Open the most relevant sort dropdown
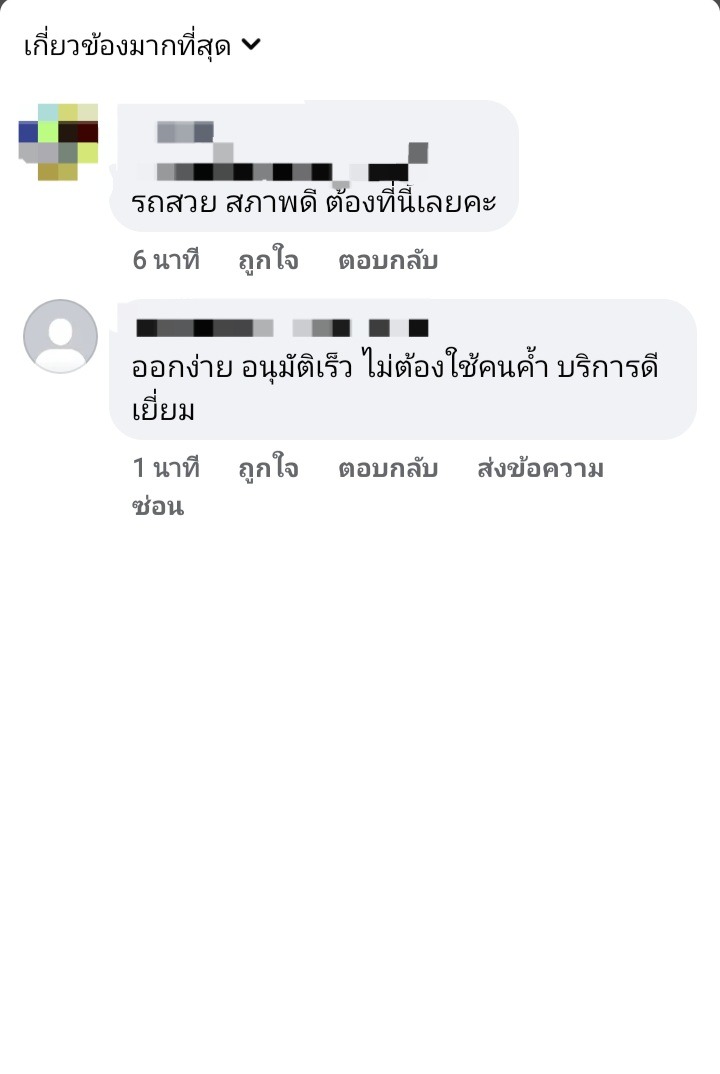The width and height of the screenshot is (720, 1074). 142,45
